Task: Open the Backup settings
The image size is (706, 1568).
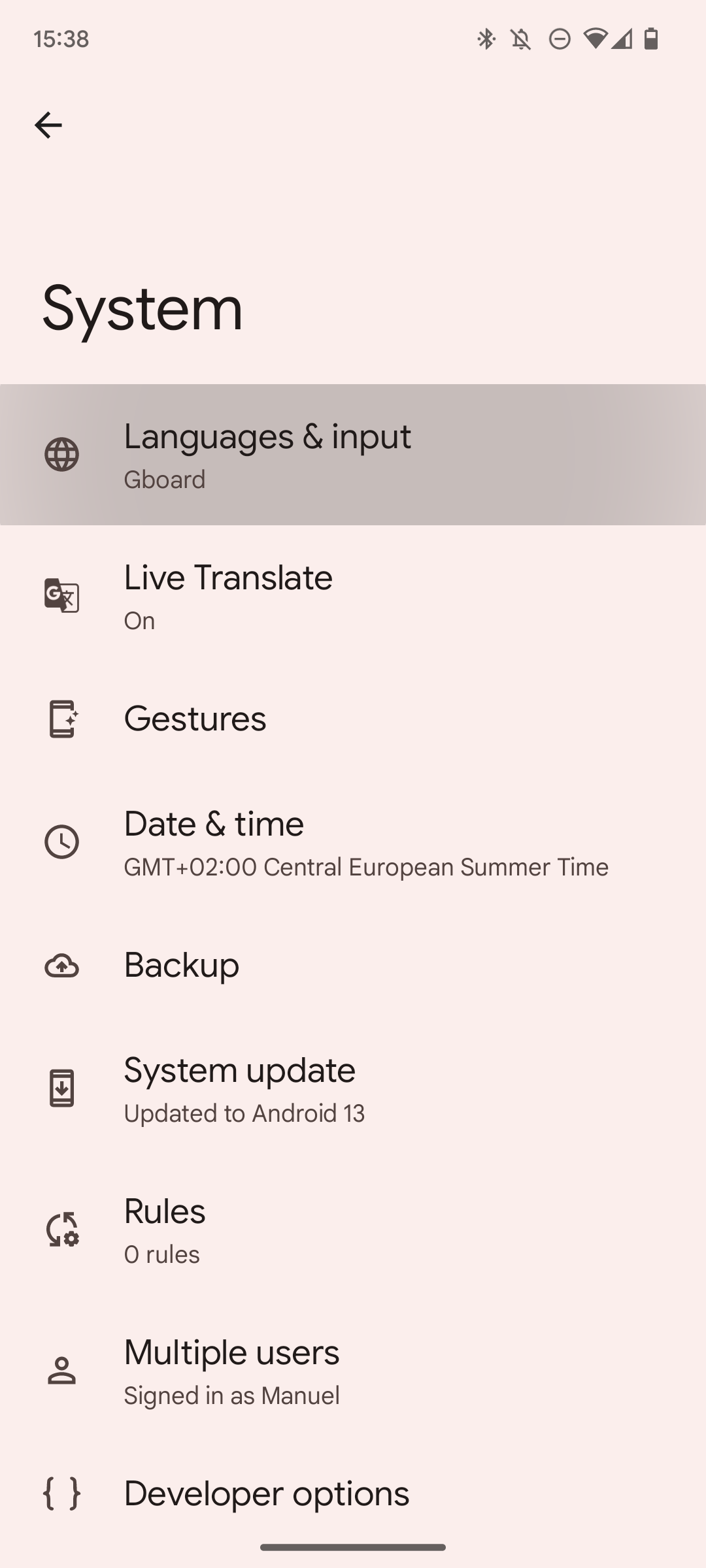Action: tap(353, 965)
